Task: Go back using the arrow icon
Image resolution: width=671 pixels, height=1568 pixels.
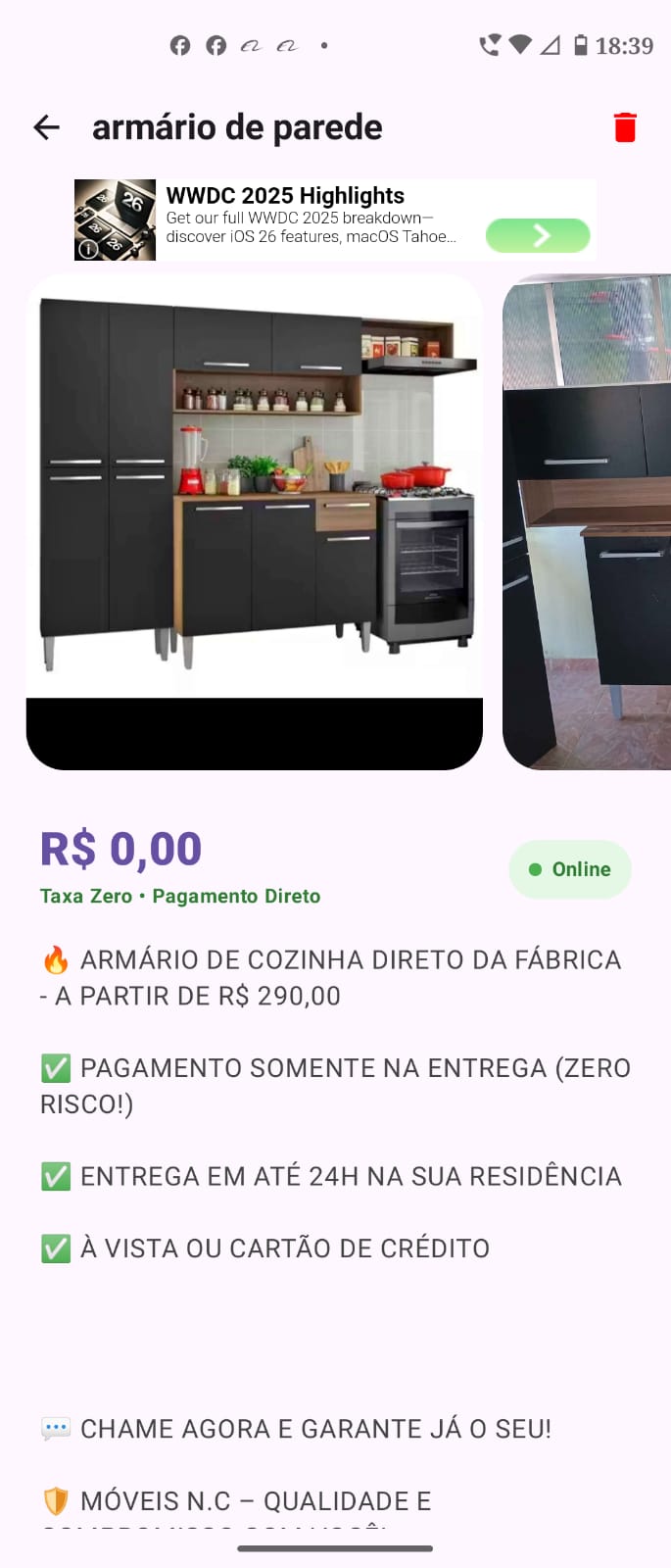Action: tap(47, 127)
